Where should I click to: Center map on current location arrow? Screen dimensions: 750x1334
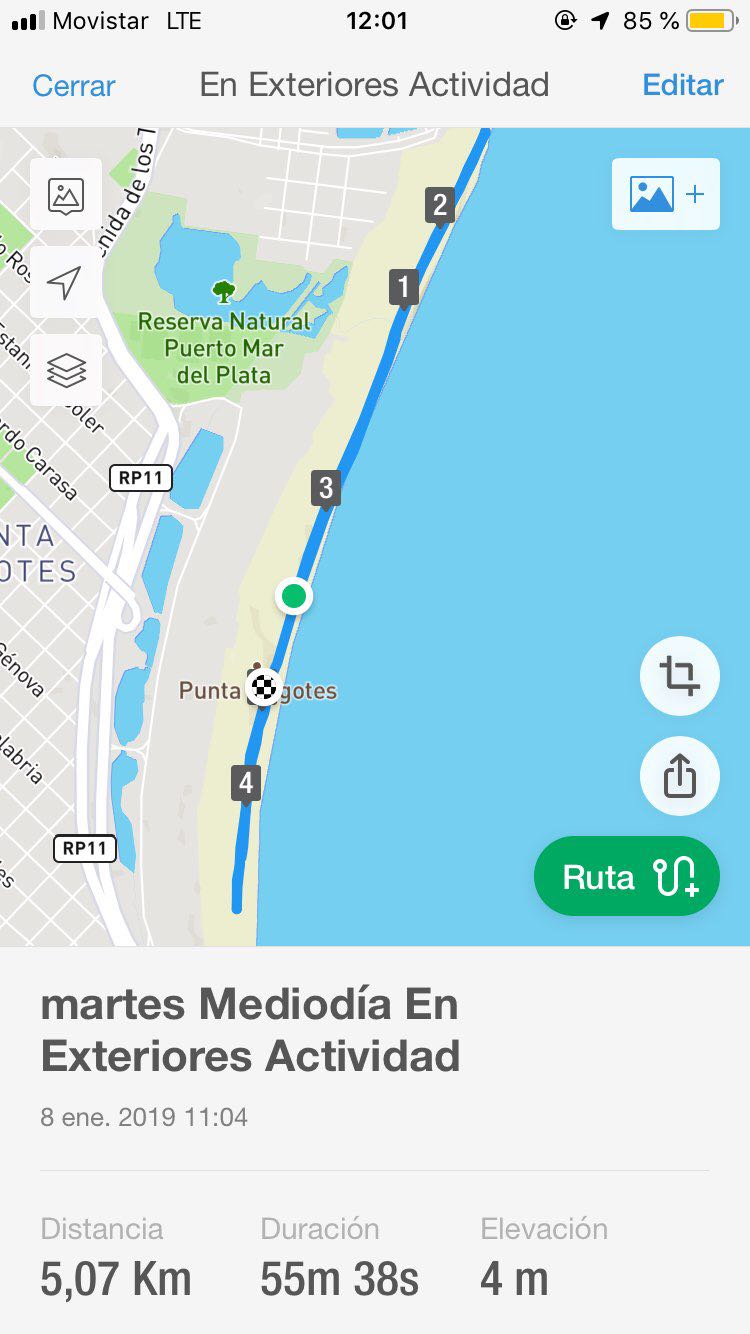pyautogui.click(x=66, y=283)
